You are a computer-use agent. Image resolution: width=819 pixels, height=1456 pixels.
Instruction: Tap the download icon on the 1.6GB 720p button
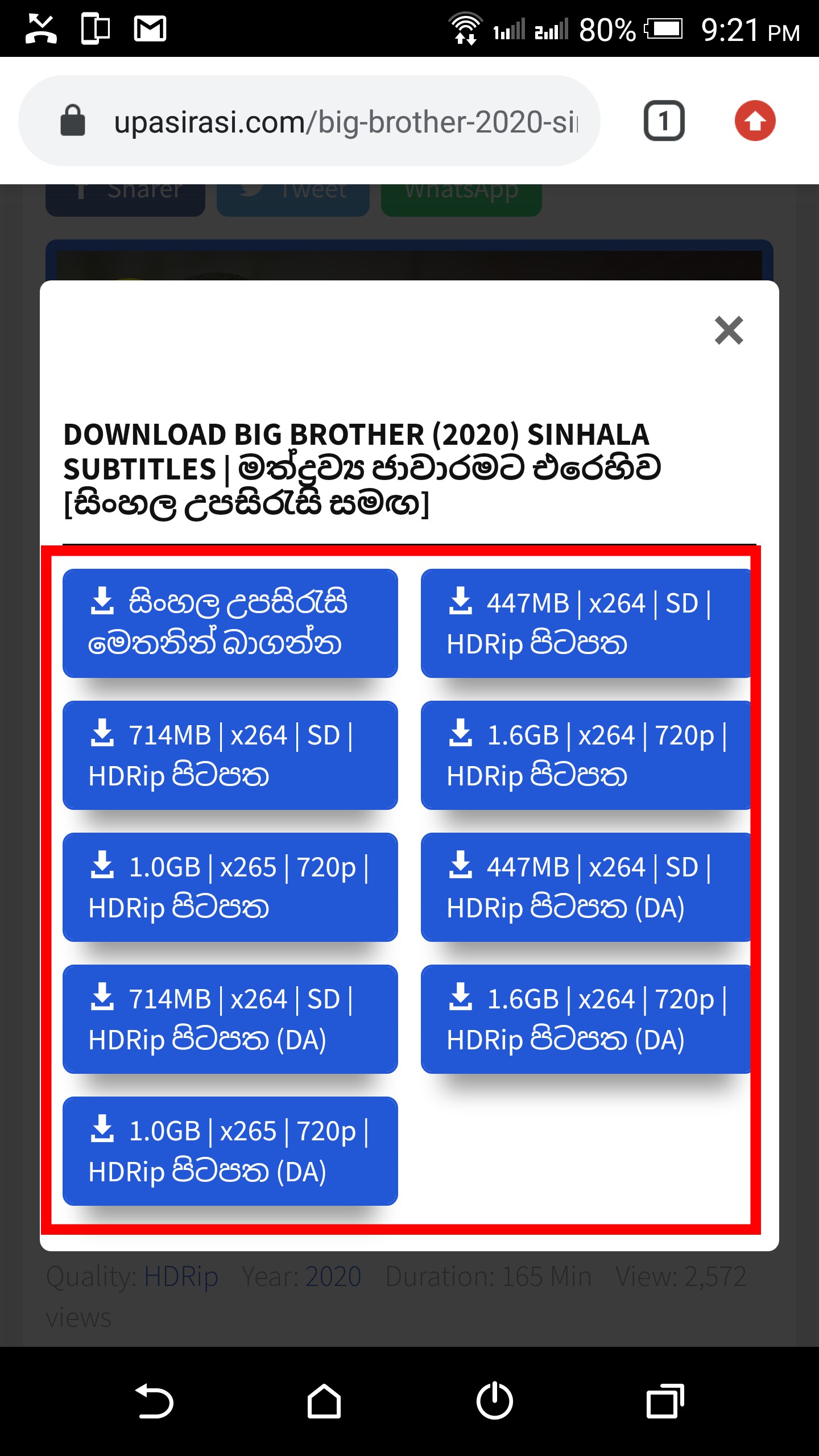[x=461, y=734]
